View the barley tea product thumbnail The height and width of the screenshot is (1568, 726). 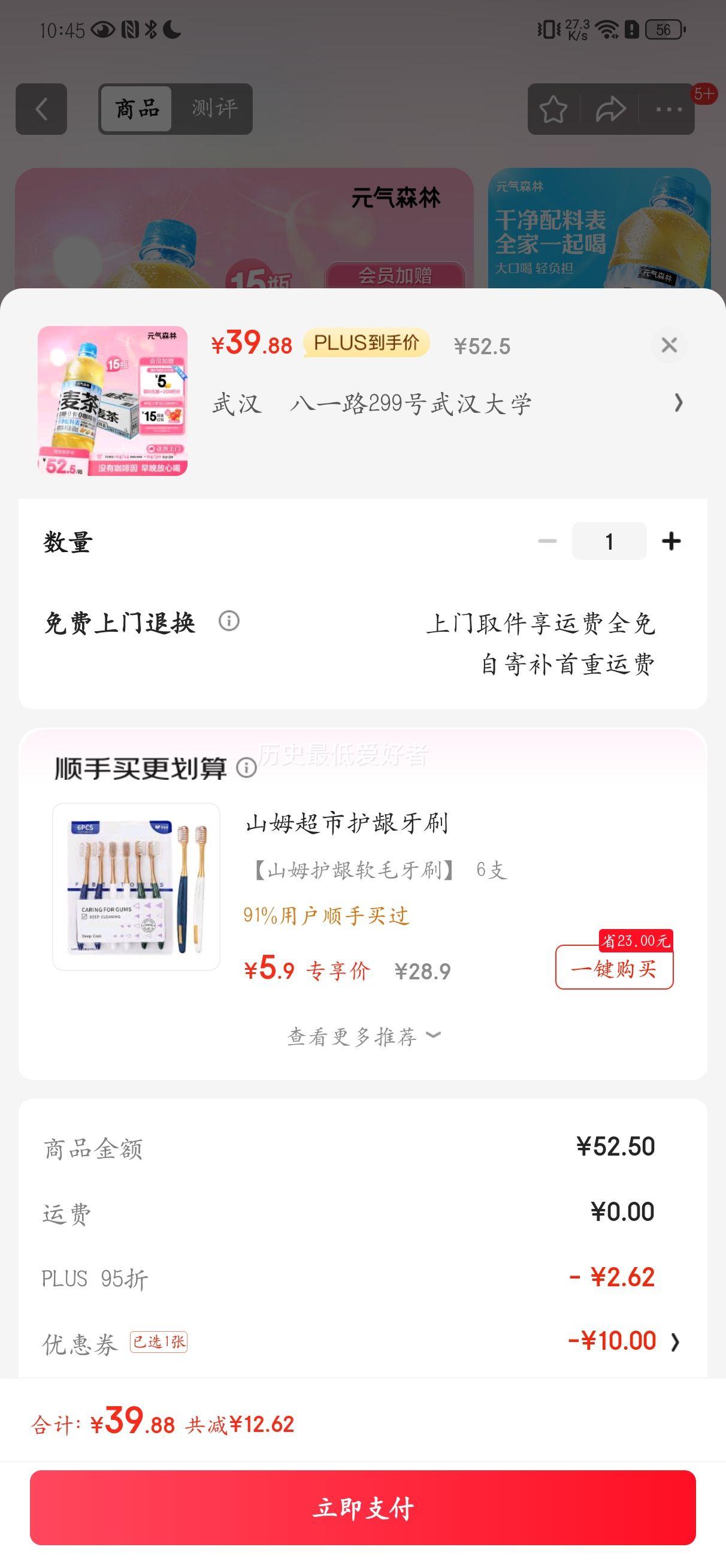113,401
